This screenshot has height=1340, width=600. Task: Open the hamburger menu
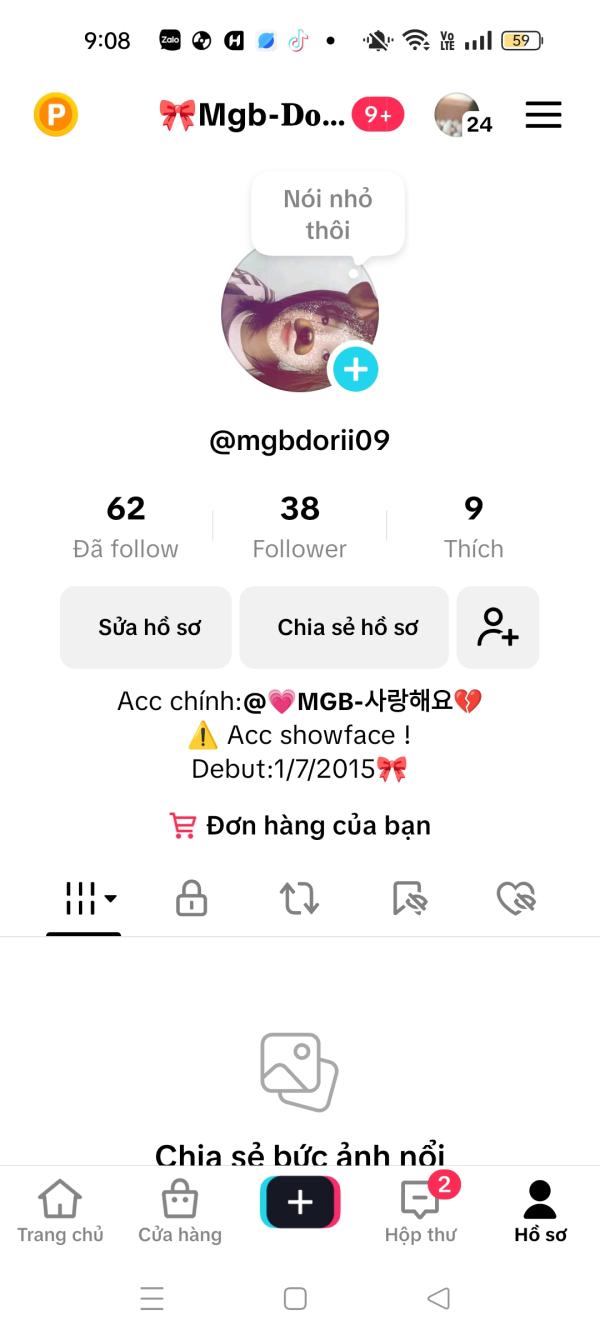(543, 116)
